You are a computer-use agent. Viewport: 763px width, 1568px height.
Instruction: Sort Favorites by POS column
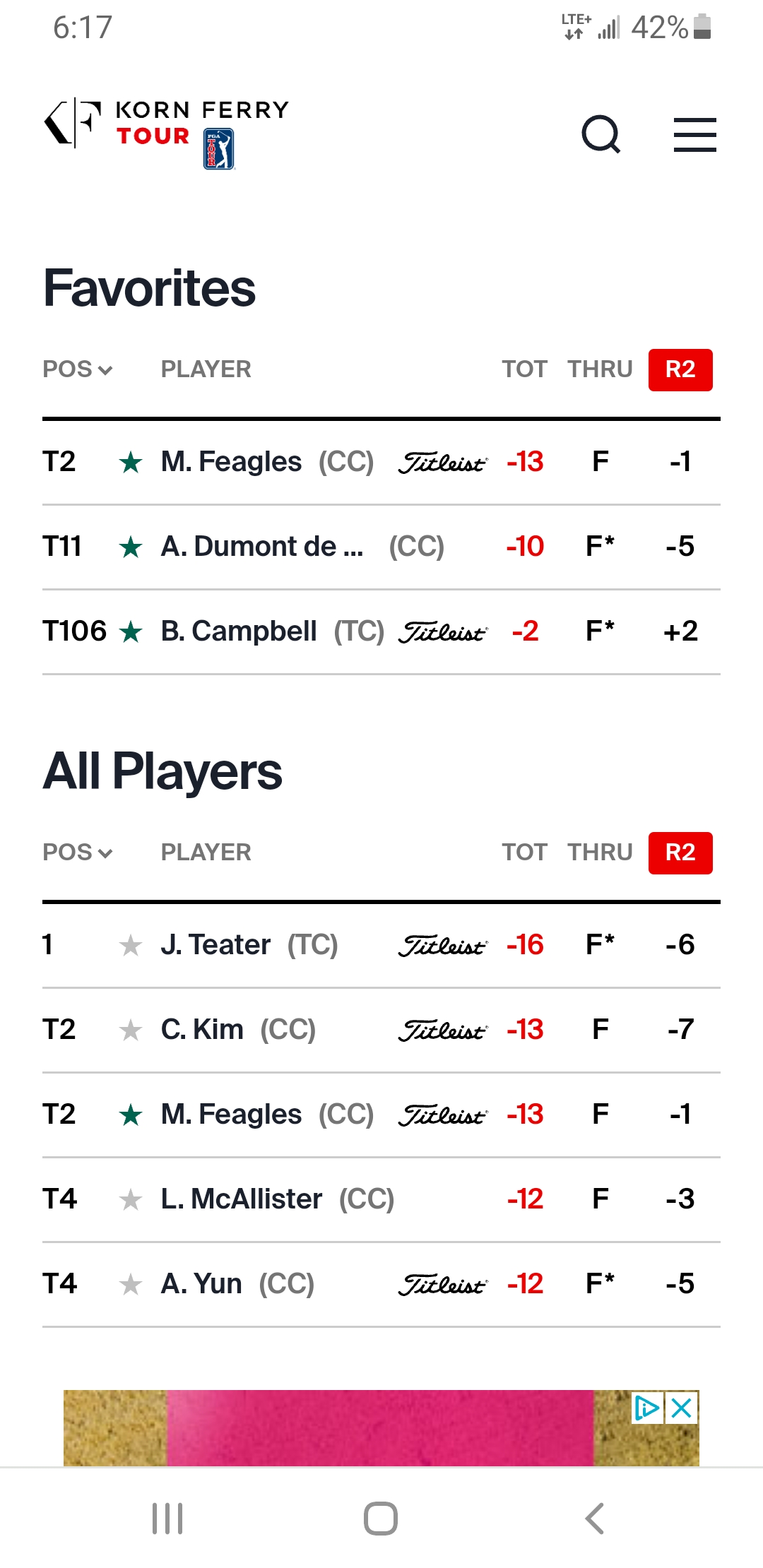coord(77,369)
